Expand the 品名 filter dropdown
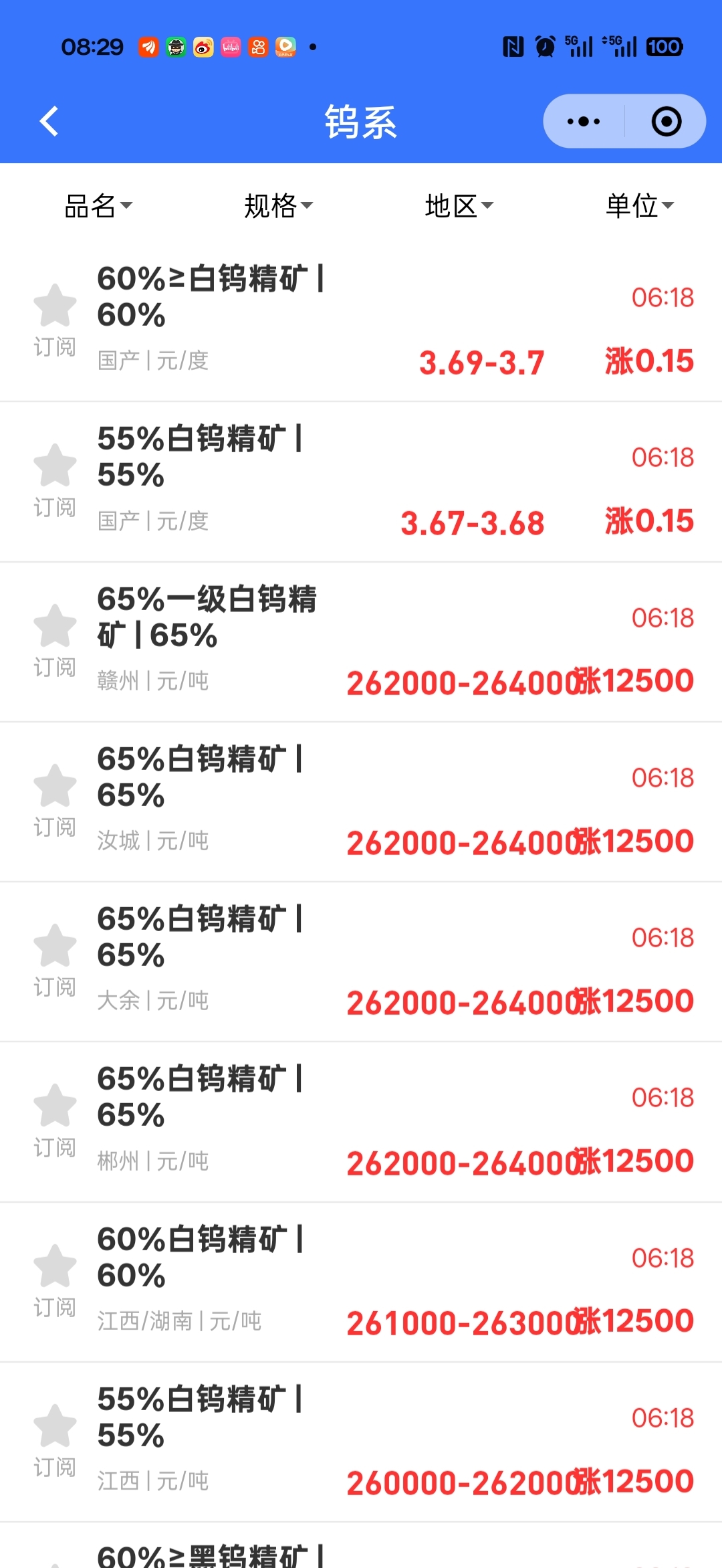Image resolution: width=722 pixels, height=1568 pixels. pos(98,205)
